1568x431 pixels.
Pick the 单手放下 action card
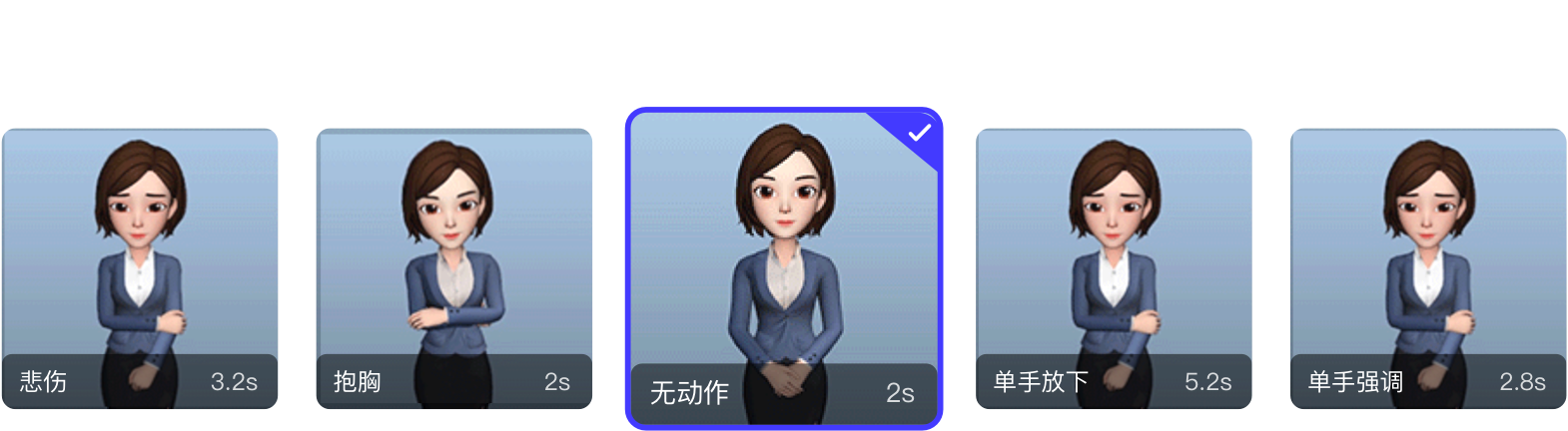1114,267
